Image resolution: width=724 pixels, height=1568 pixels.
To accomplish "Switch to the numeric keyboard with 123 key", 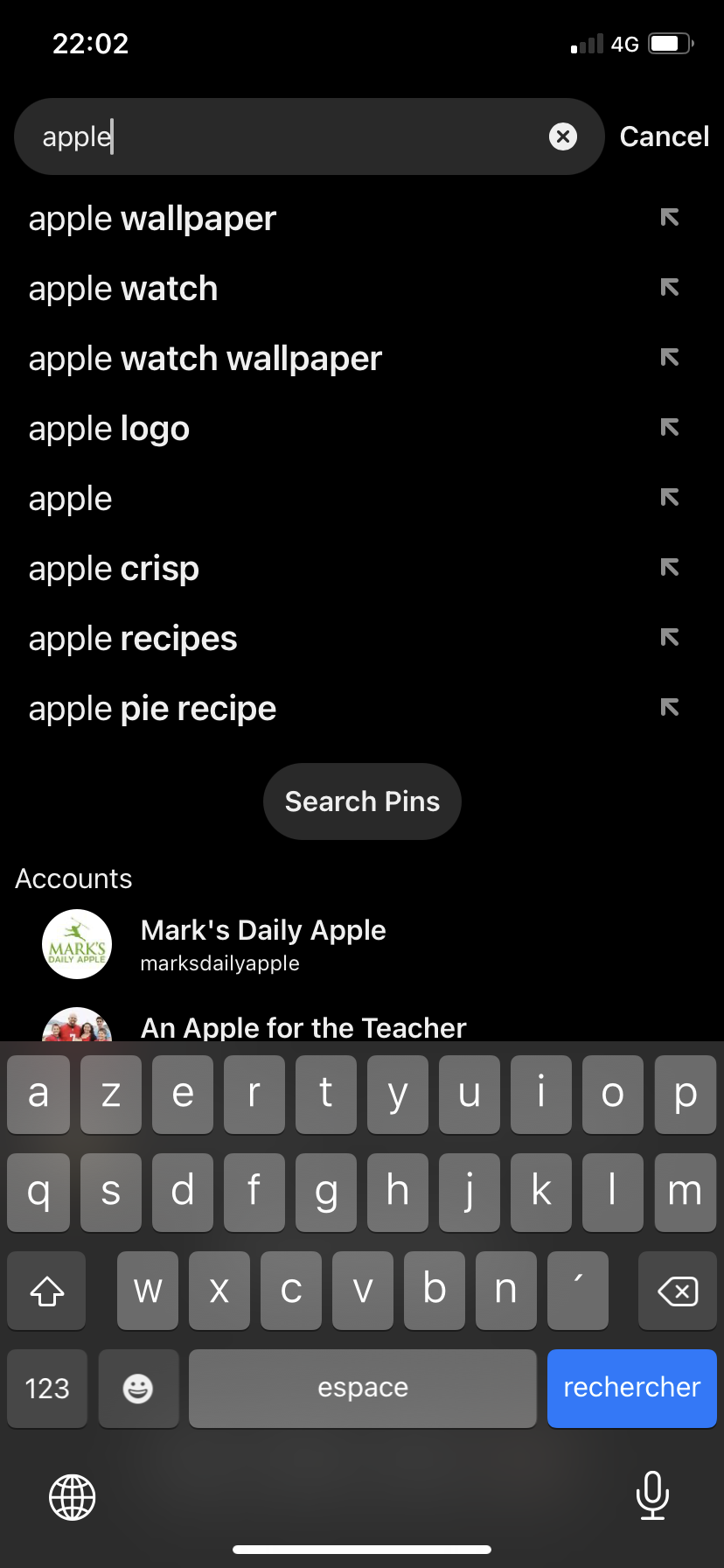I will click(x=46, y=1389).
